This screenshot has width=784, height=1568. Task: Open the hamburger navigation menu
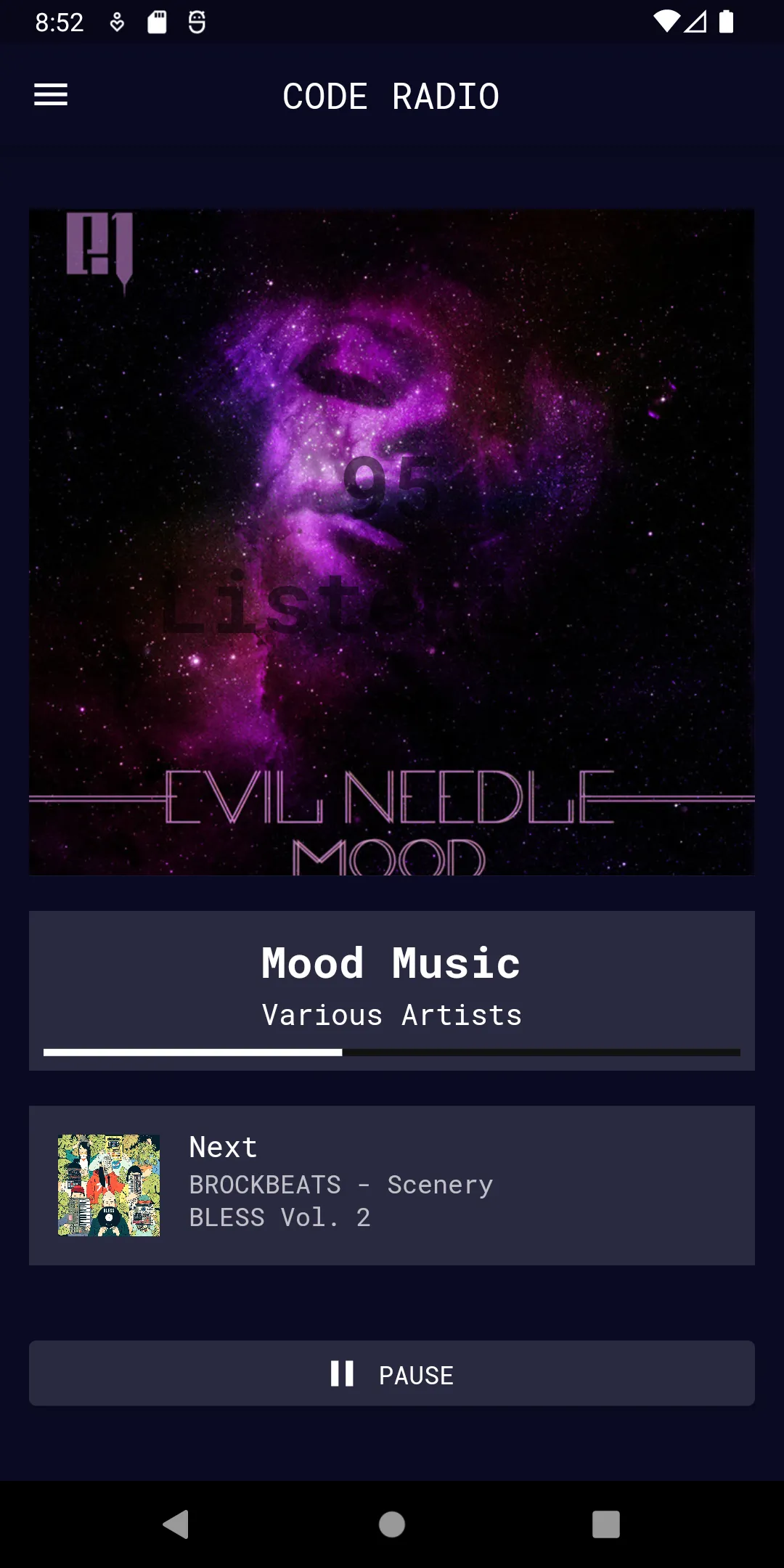coord(51,95)
